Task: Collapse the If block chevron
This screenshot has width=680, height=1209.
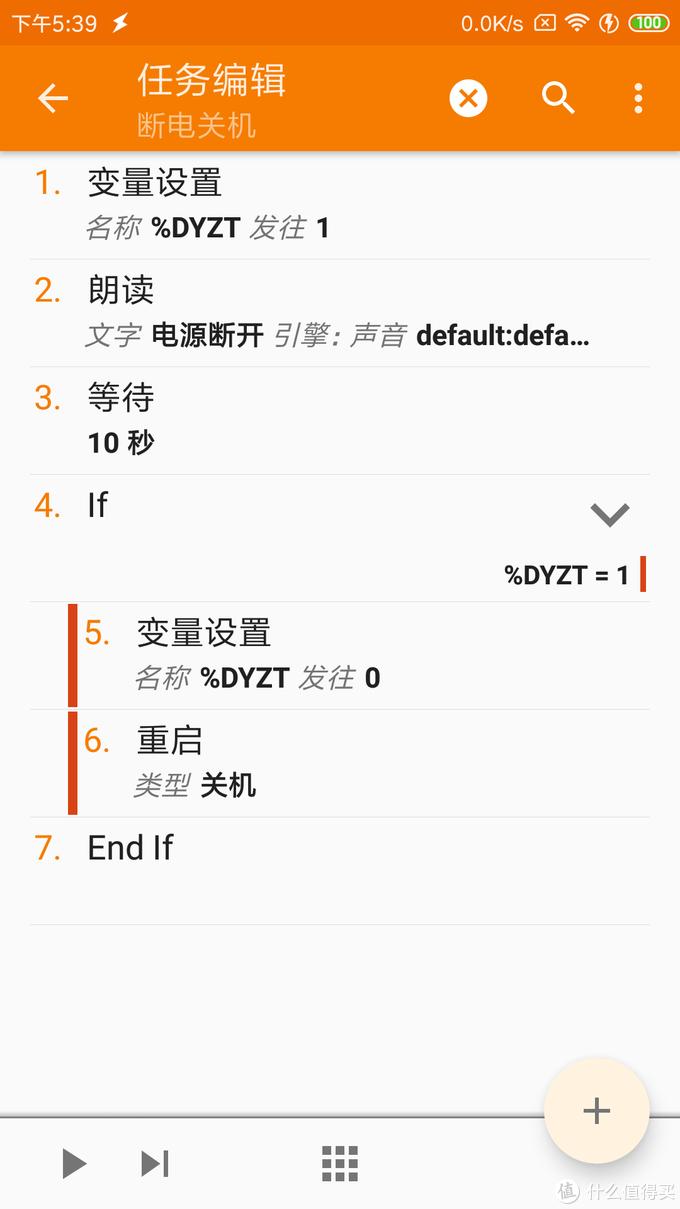Action: (609, 515)
